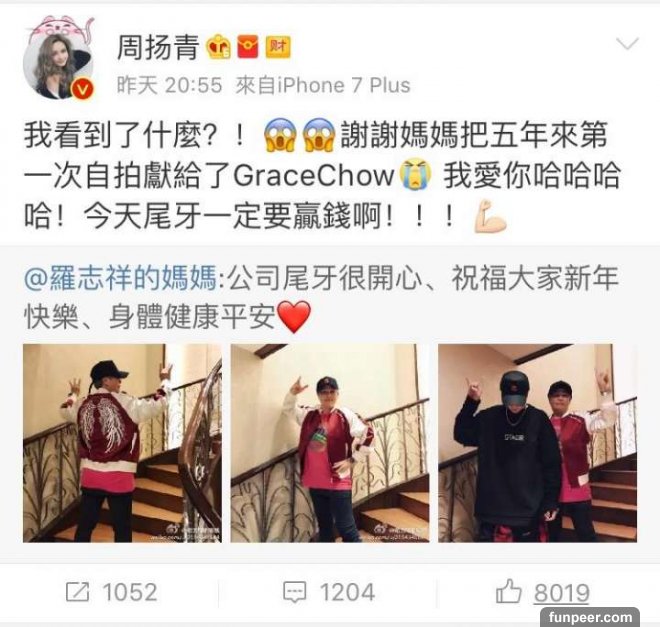Like this post (8019 likes)
Image resolution: width=660 pixels, height=627 pixels.
point(546,592)
